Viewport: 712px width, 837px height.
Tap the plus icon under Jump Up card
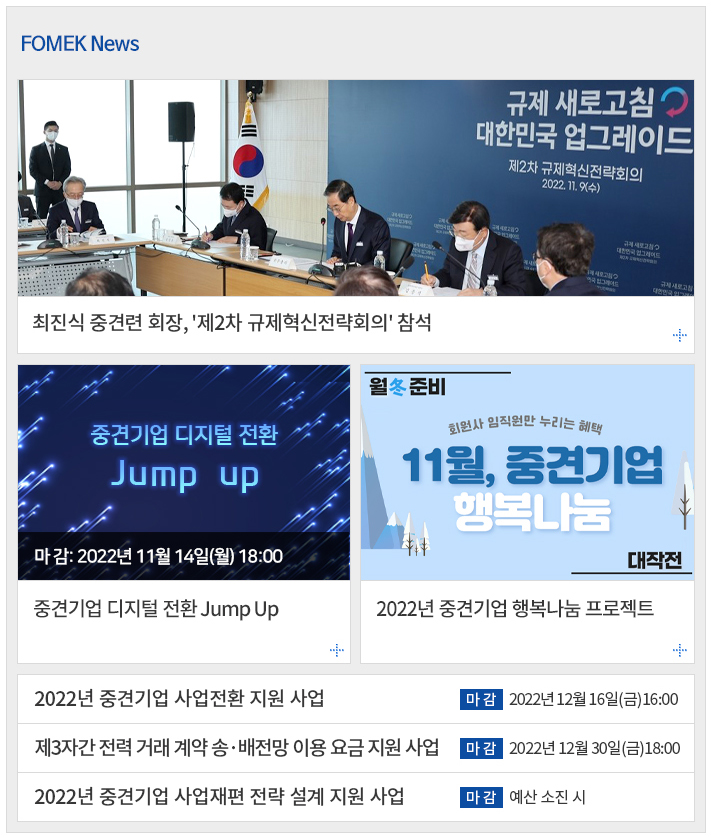click(337, 650)
